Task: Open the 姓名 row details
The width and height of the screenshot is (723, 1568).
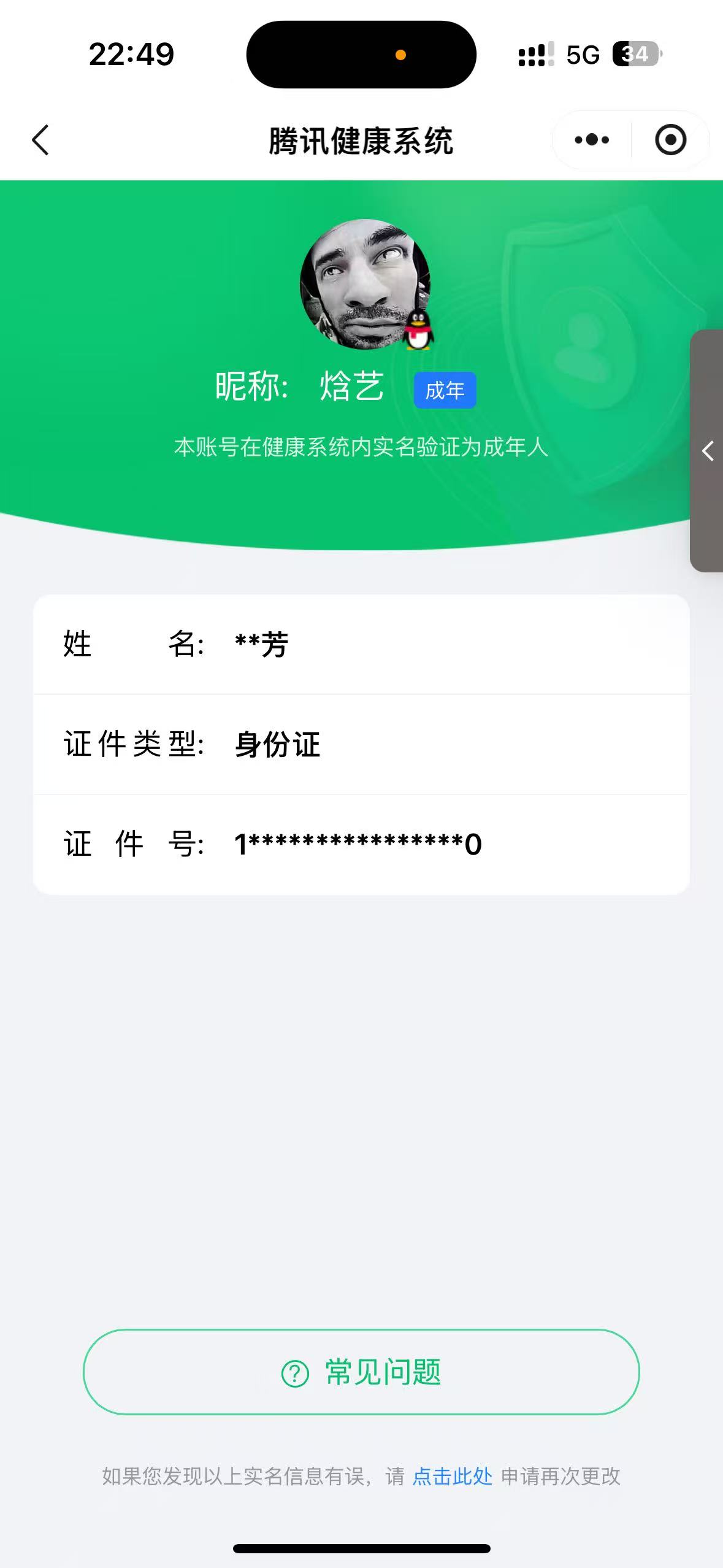Action: tap(362, 644)
